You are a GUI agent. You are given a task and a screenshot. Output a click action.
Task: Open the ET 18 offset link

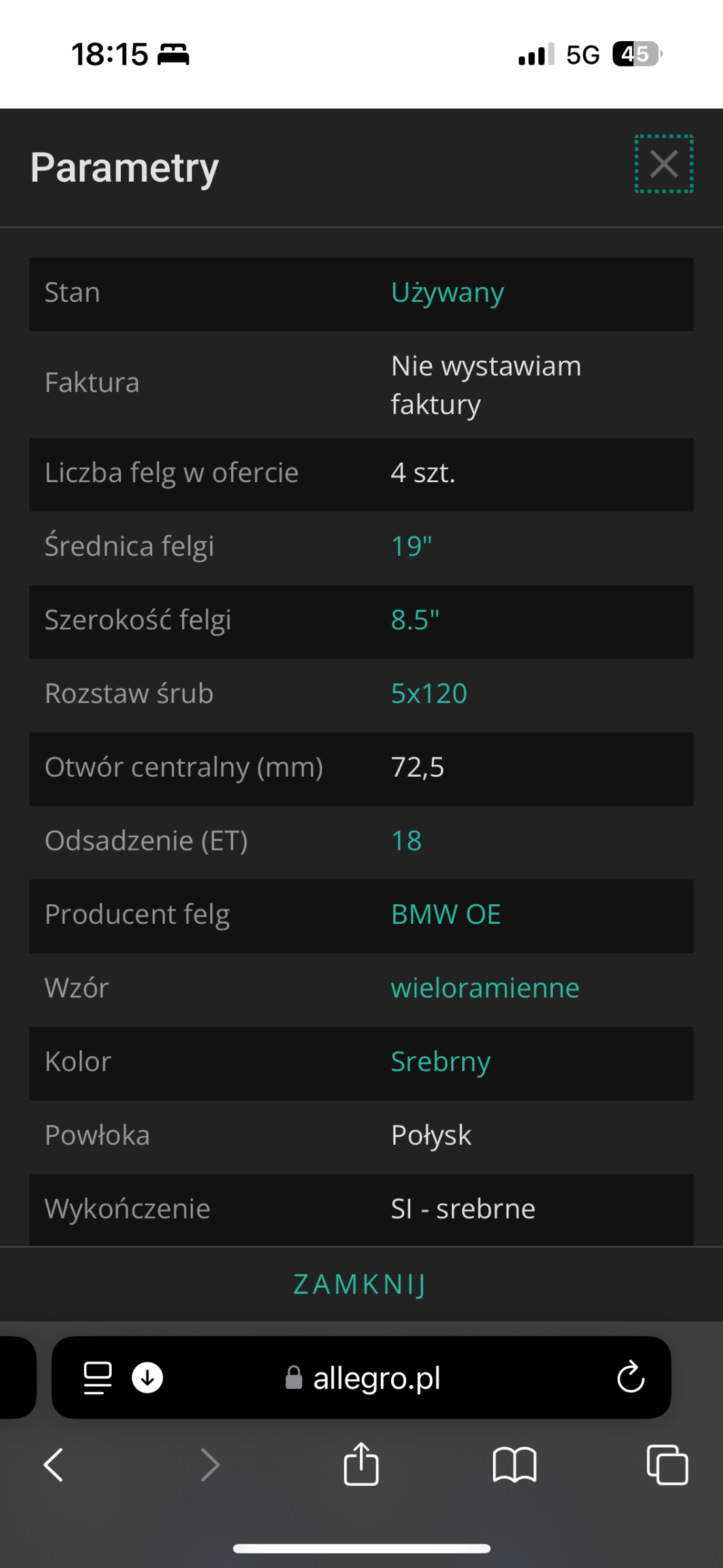pos(406,841)
